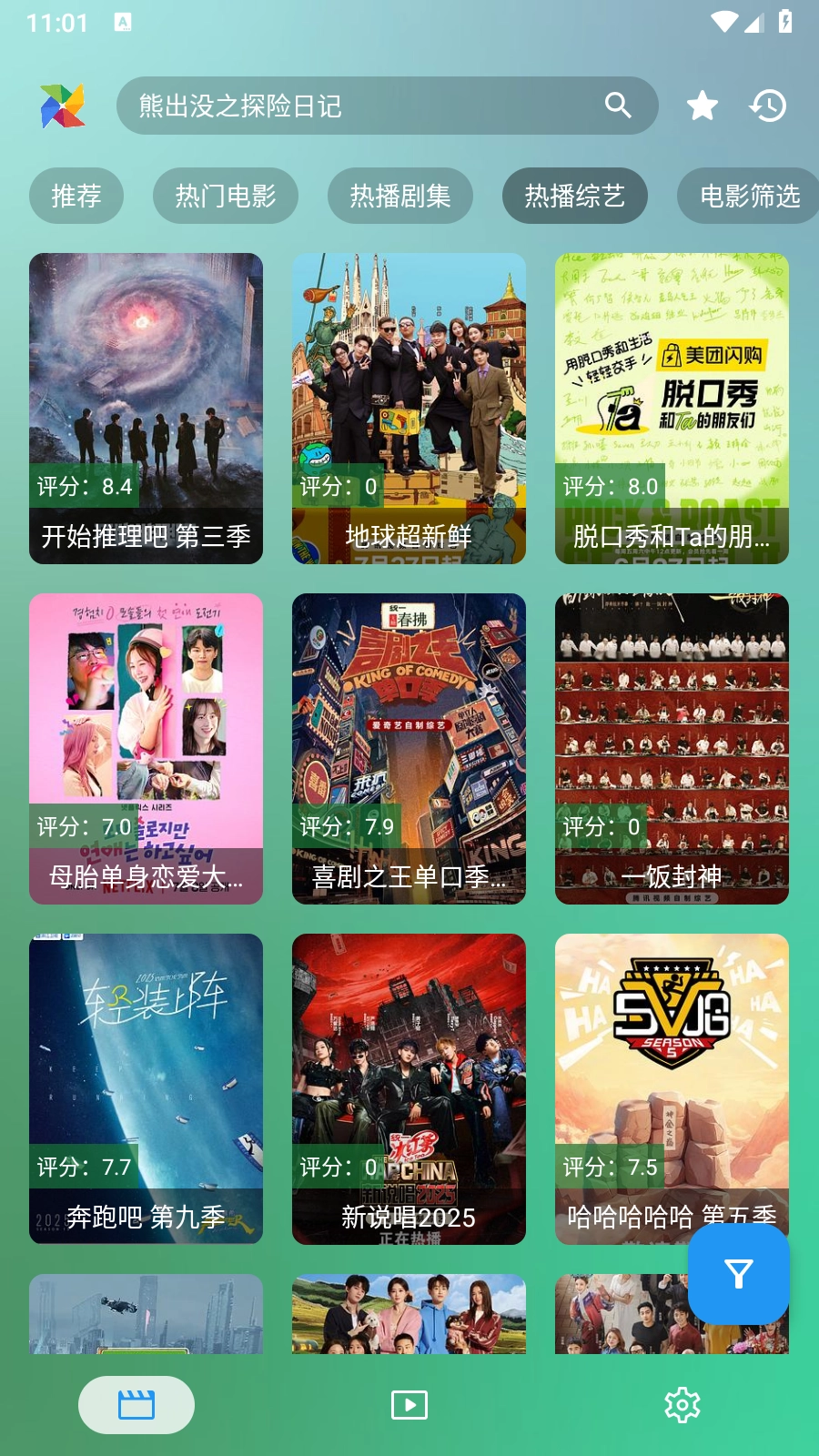Open the 电影筛选 tab

click(748, 196)
